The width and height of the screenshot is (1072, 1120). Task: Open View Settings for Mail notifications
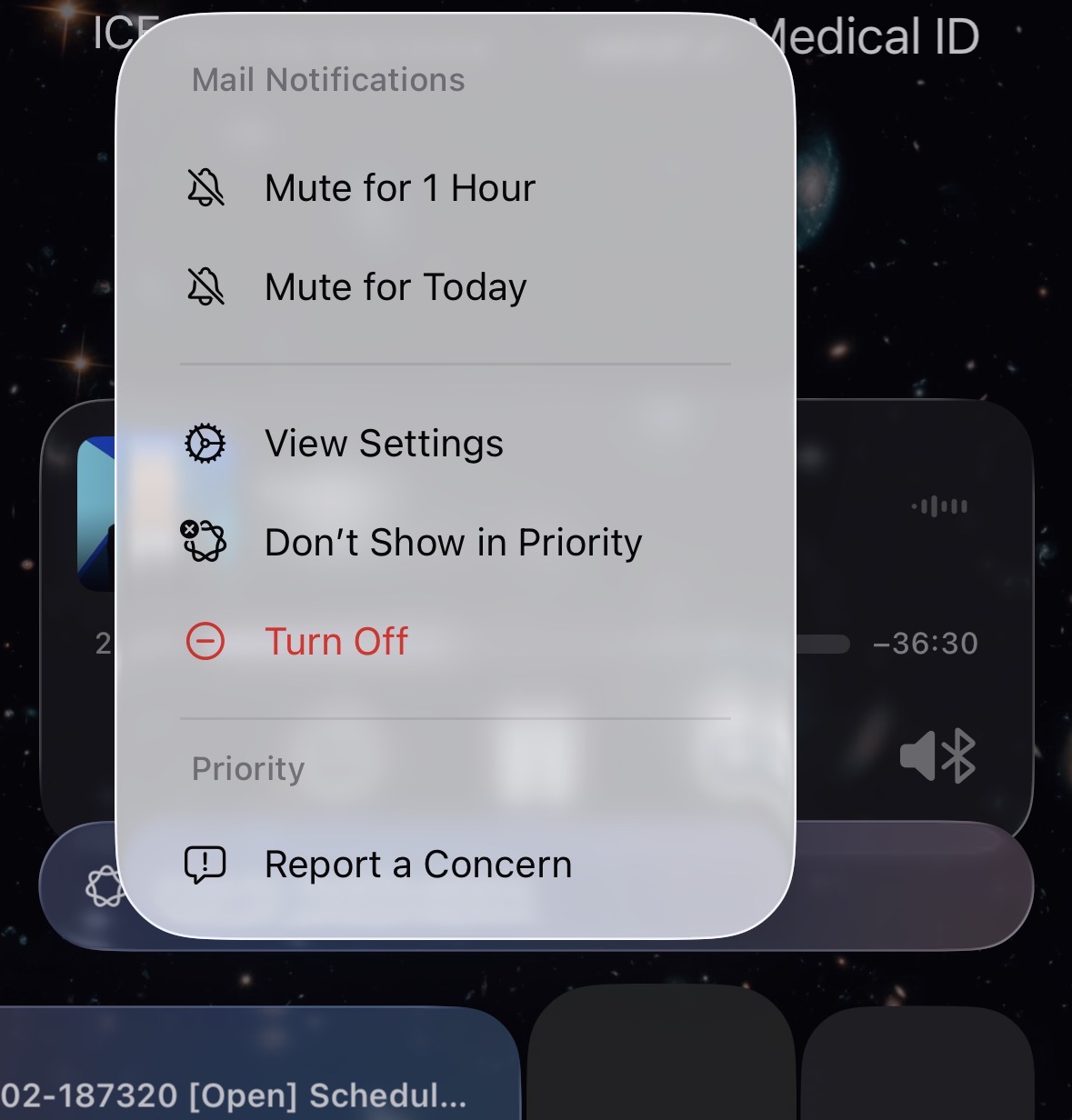(x=384, y=444)
